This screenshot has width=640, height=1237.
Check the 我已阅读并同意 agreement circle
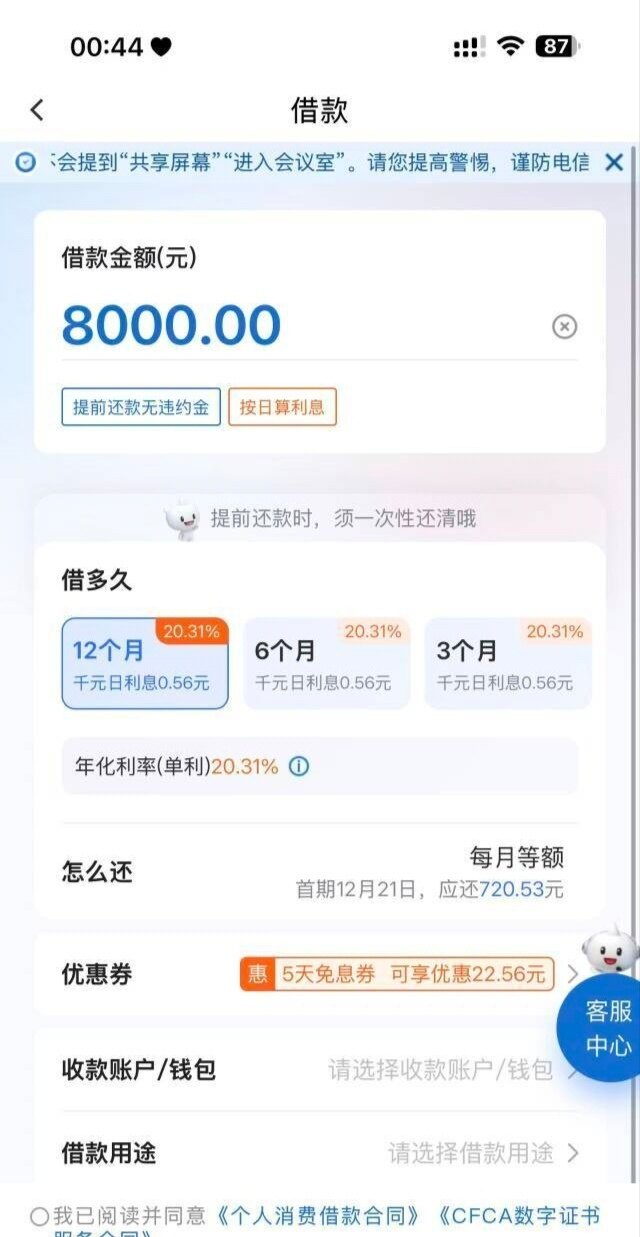39,1217
